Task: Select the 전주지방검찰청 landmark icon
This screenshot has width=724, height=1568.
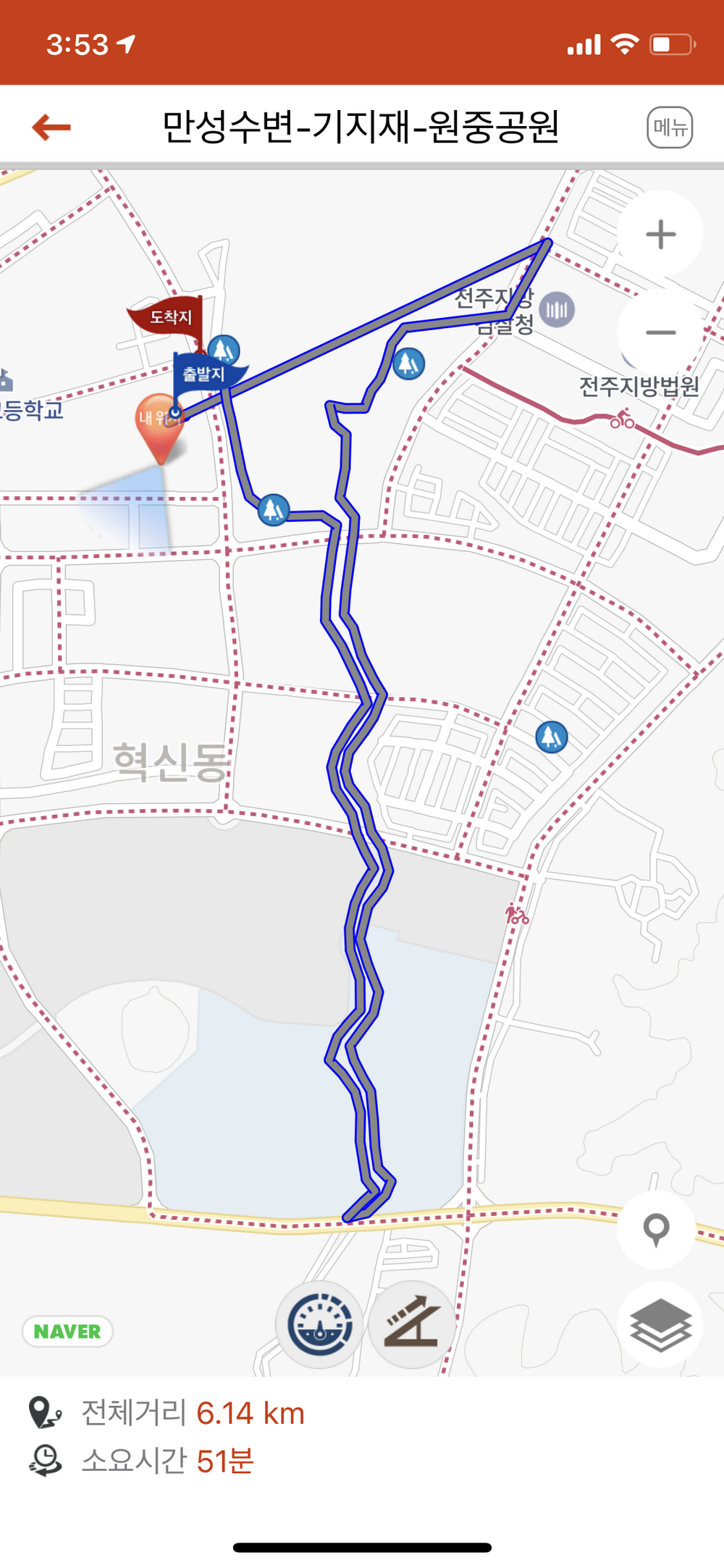Action: [x=557, y=310]
